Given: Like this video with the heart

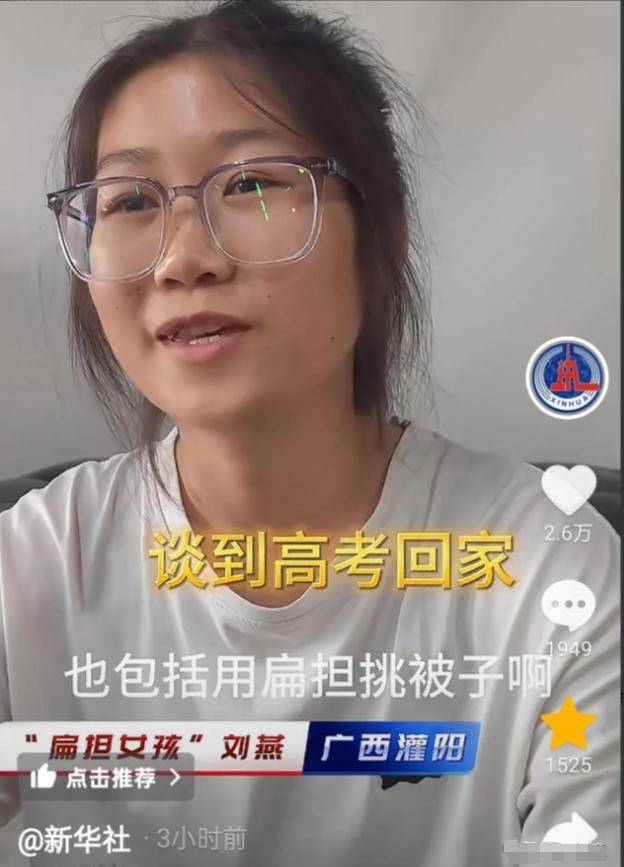Looking at the screenshot, I should [x=568, y=489].
